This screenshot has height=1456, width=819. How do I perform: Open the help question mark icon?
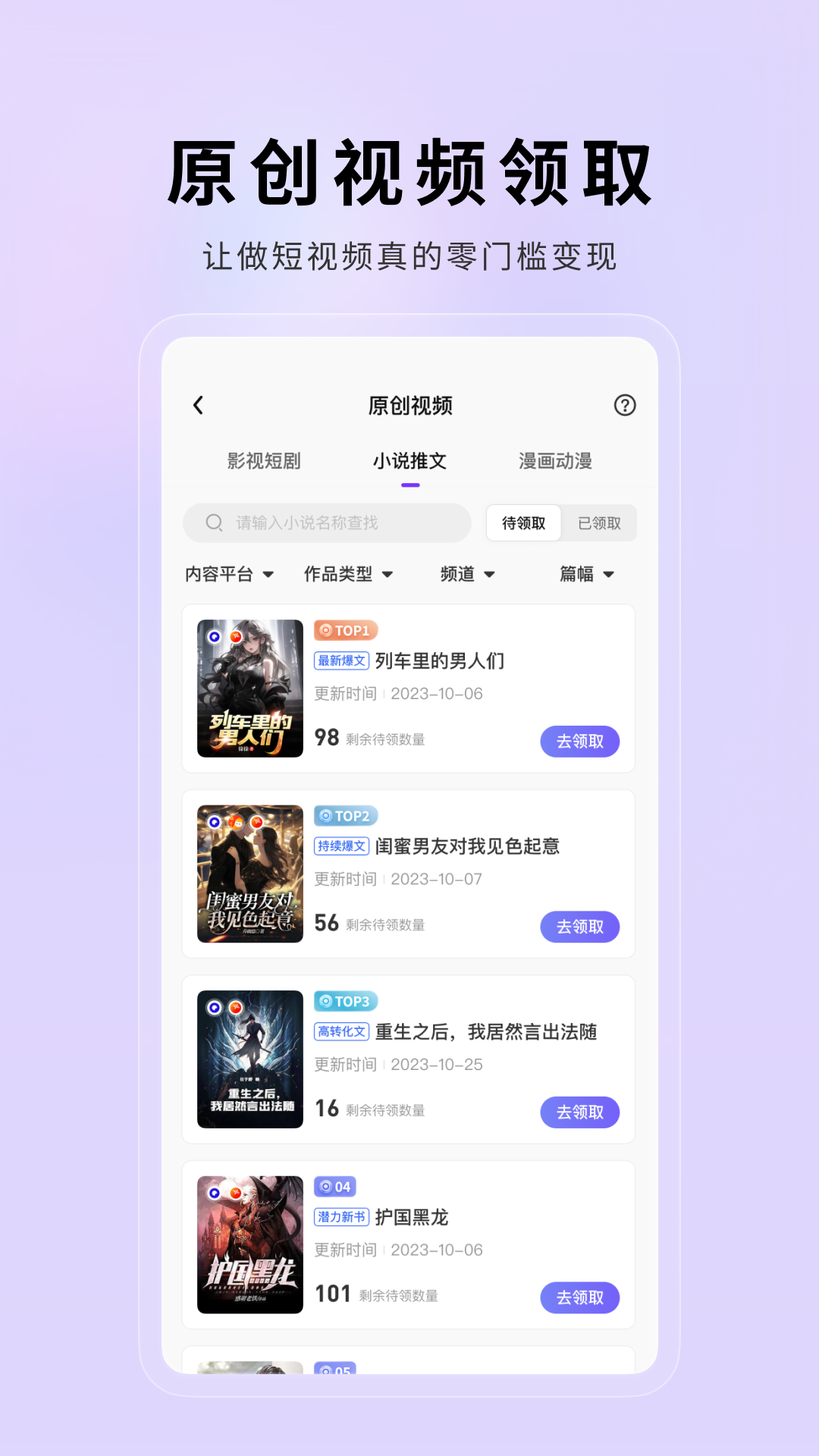pos(625,406)
